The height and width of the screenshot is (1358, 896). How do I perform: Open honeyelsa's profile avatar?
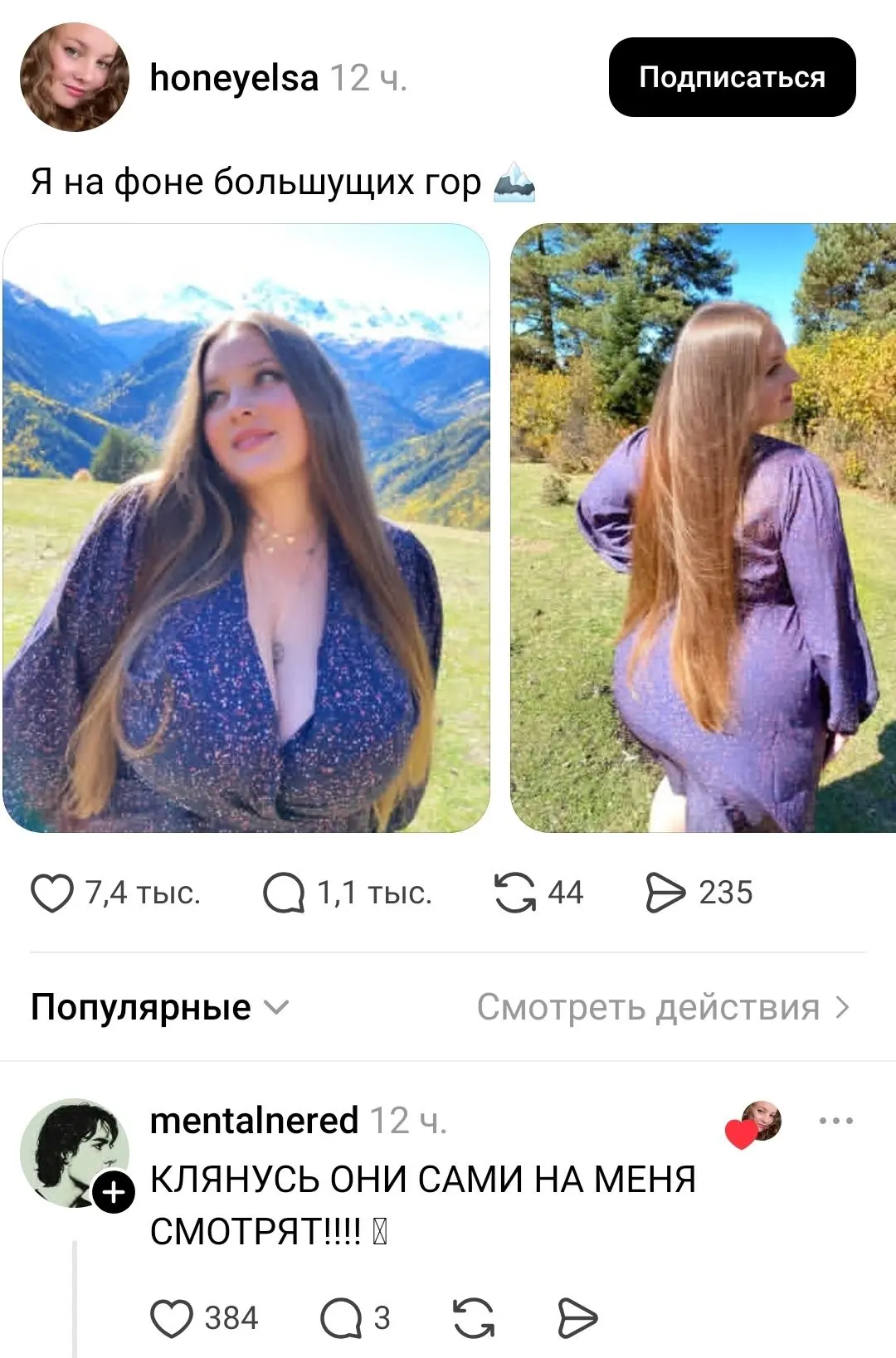[75, 77]
